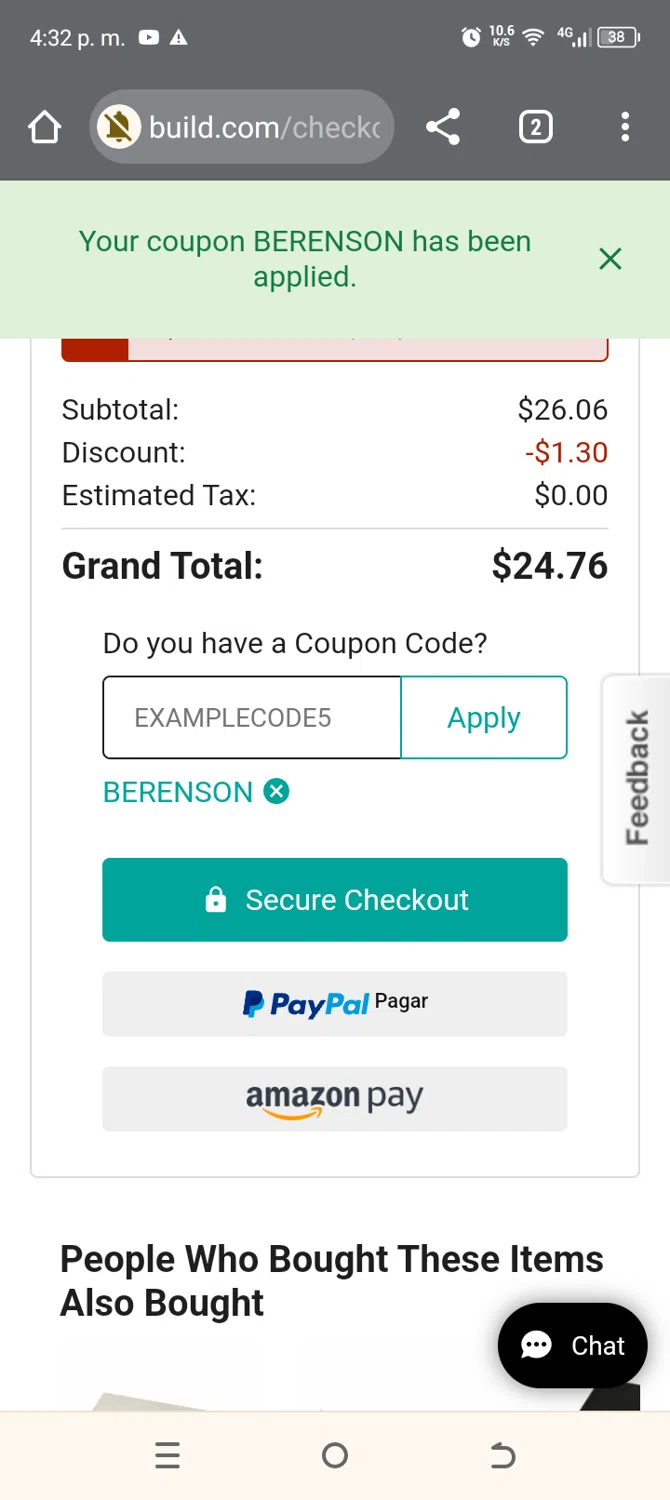Open the tab switcher showing 2 tabs
Image resolution: width=670 pixels, height=1500 pixels.
click(x=536, y=127)
